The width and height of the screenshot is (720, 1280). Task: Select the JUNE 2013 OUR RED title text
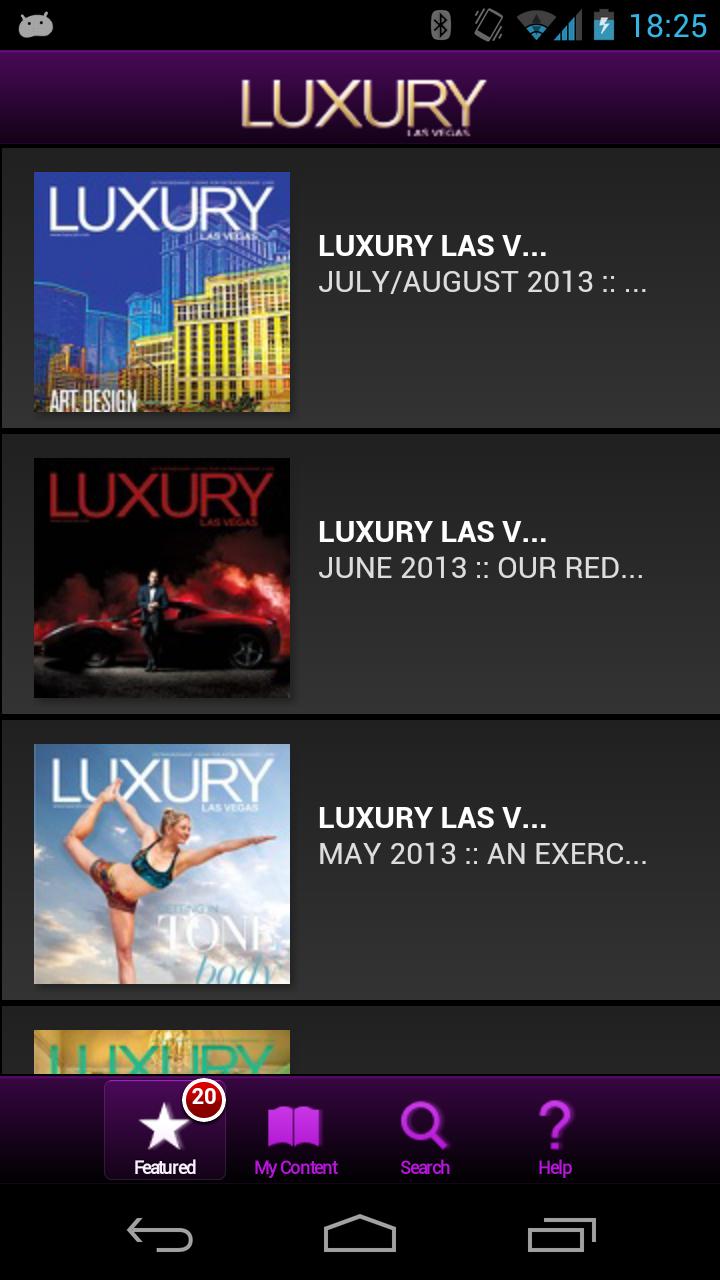point(483,568)
